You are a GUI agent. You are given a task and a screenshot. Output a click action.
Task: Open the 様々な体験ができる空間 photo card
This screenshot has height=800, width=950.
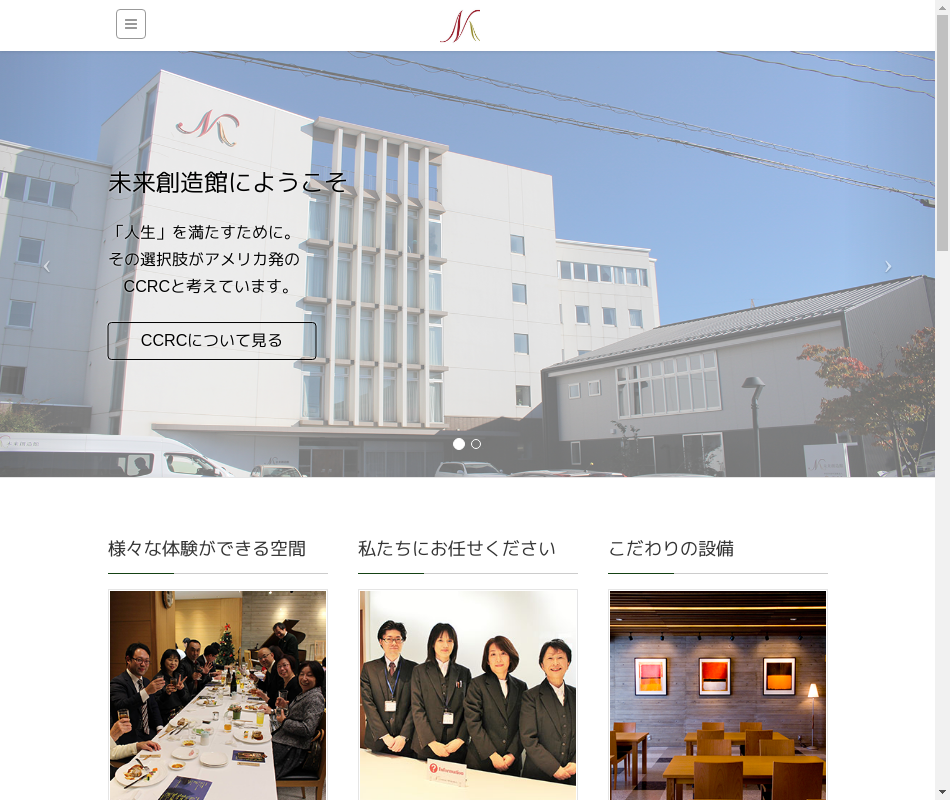pyautogui.click(x=218, y=695)
